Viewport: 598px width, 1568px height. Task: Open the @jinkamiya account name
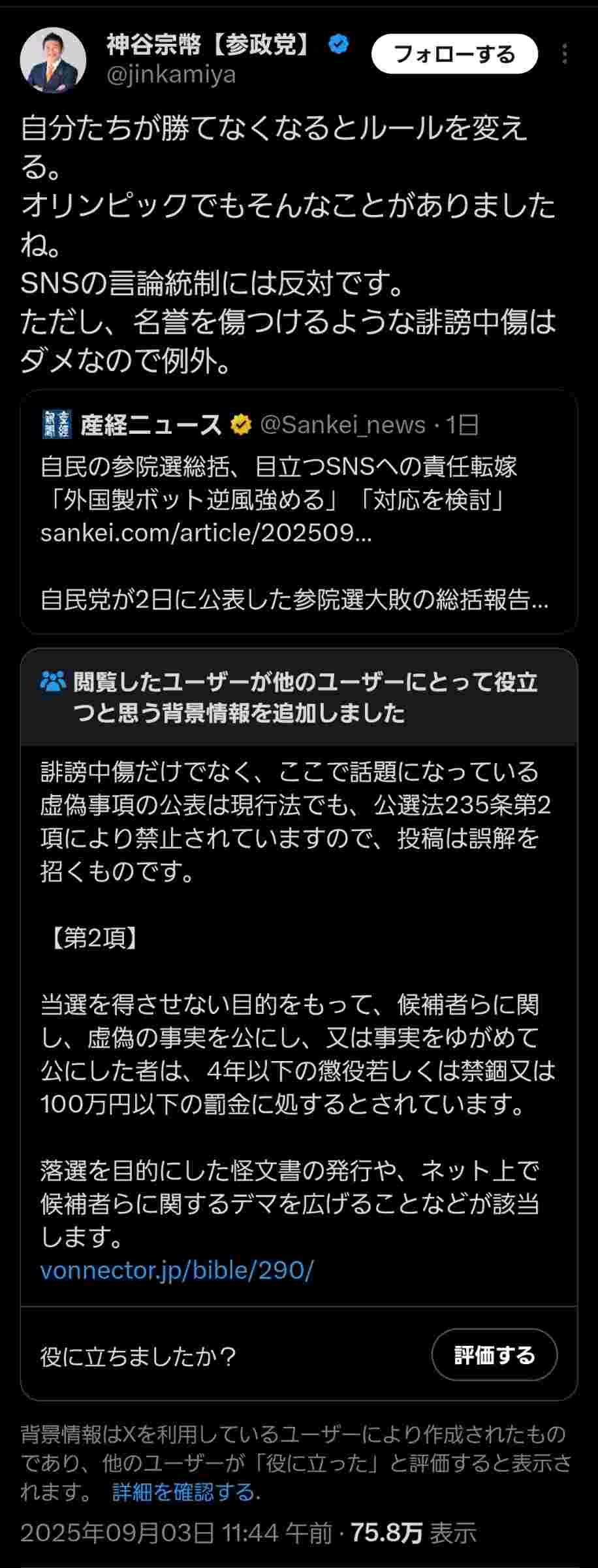click(171, 75)
